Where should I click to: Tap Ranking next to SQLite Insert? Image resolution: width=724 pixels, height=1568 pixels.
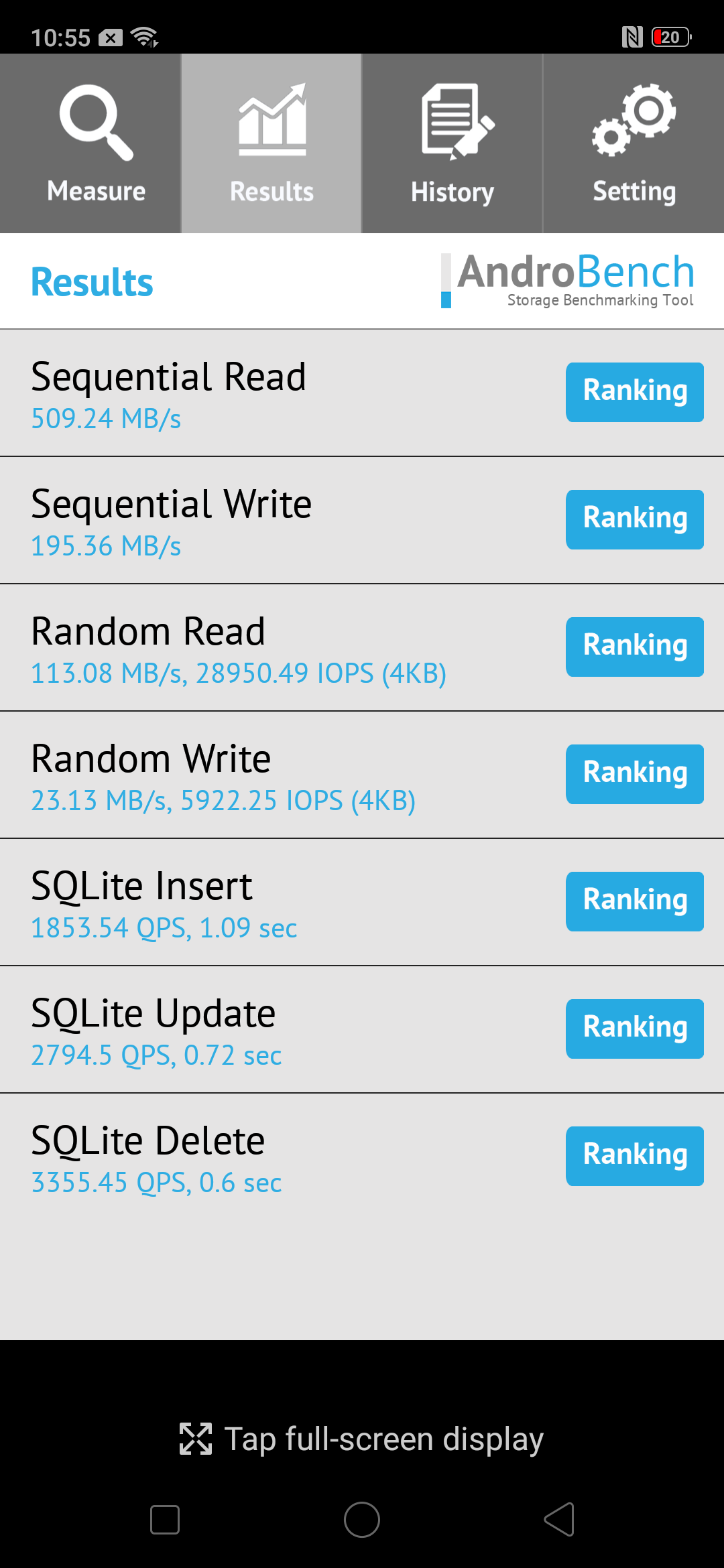pos(634,901)
